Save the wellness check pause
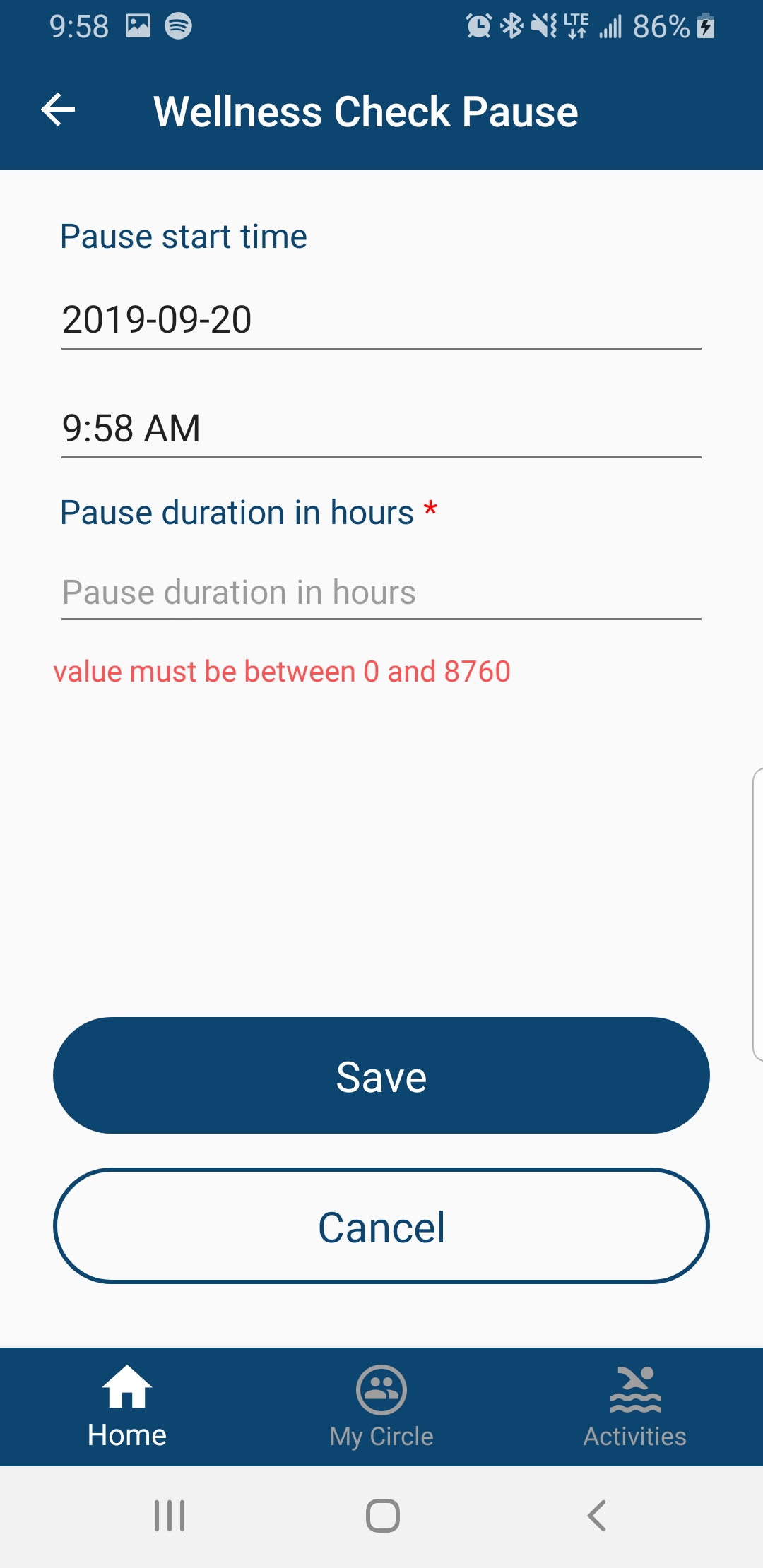The height and width of the screenshot is (1568, 763). pyautogui.click(x=381, y=1075)
